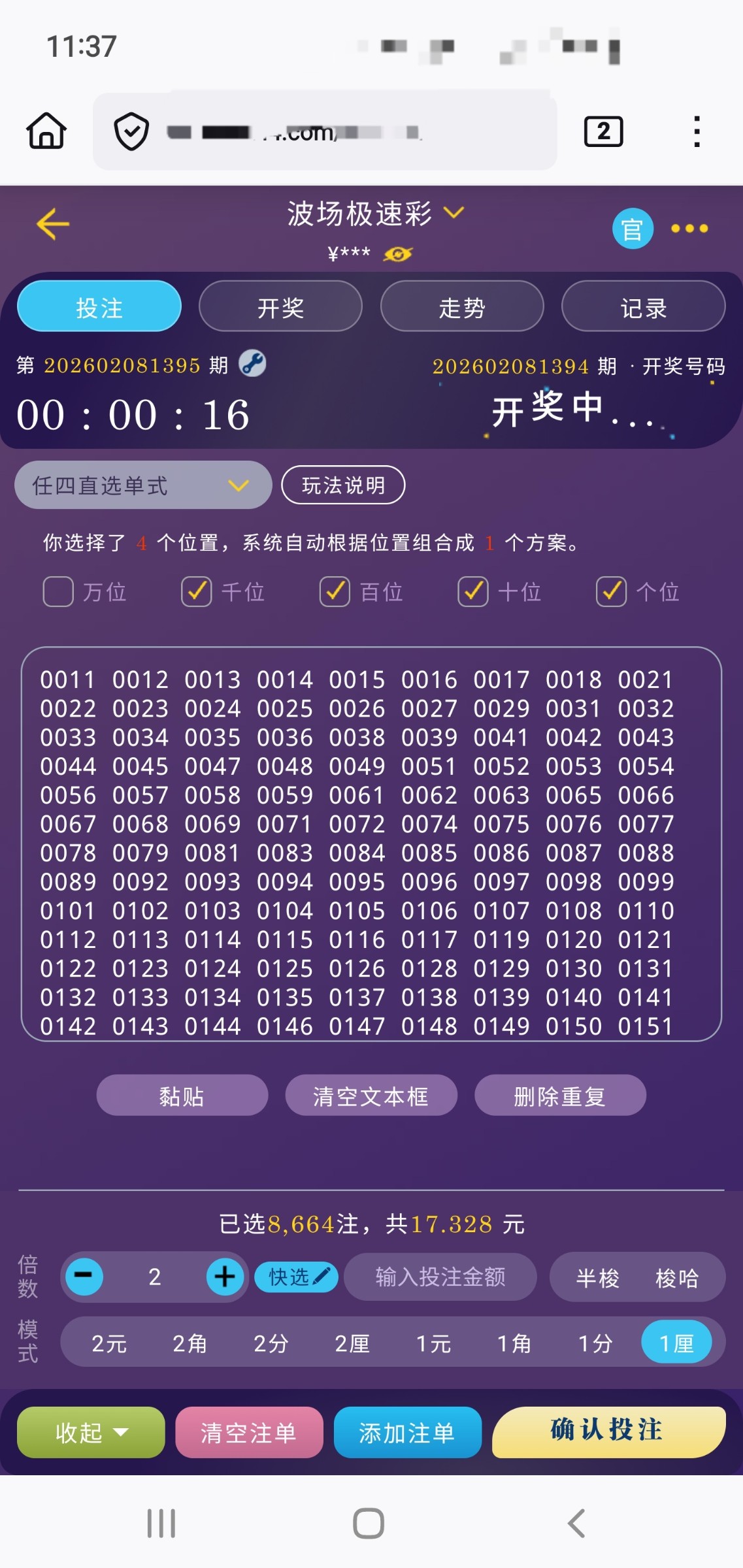Switch to the 记录 tab

point(643,306)
